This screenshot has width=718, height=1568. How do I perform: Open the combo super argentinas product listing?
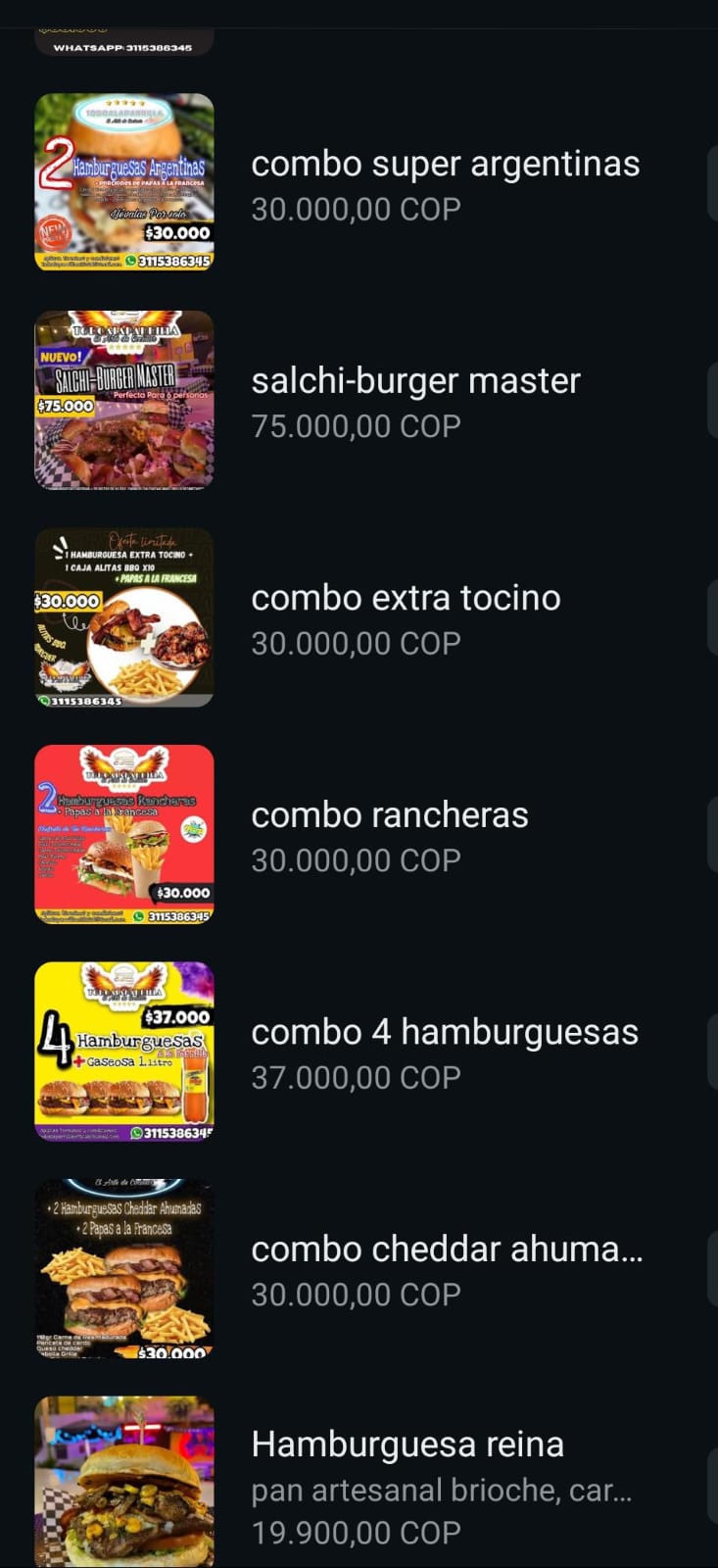(446, 164)
